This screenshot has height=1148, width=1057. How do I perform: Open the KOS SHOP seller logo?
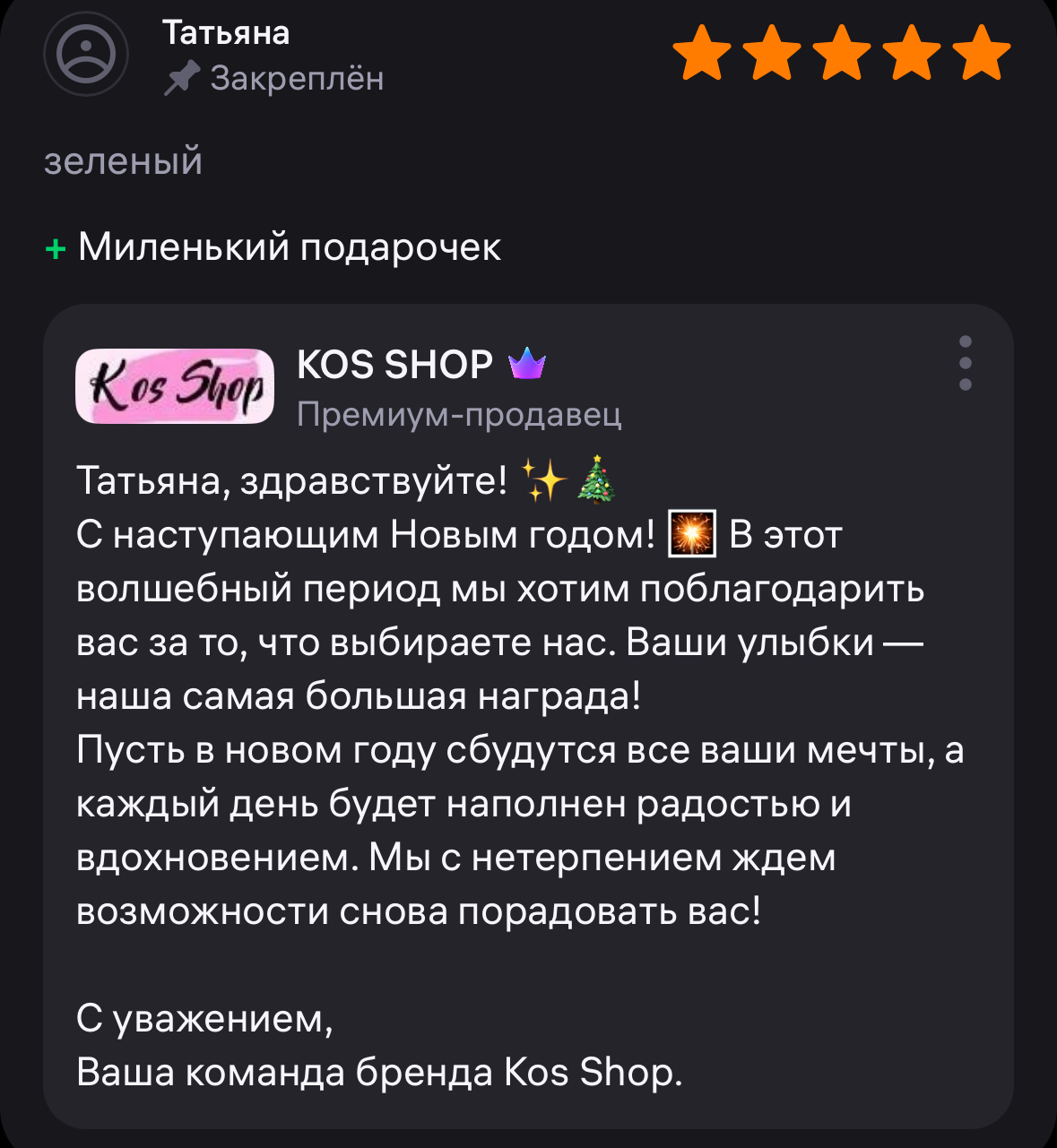[175, 386]
